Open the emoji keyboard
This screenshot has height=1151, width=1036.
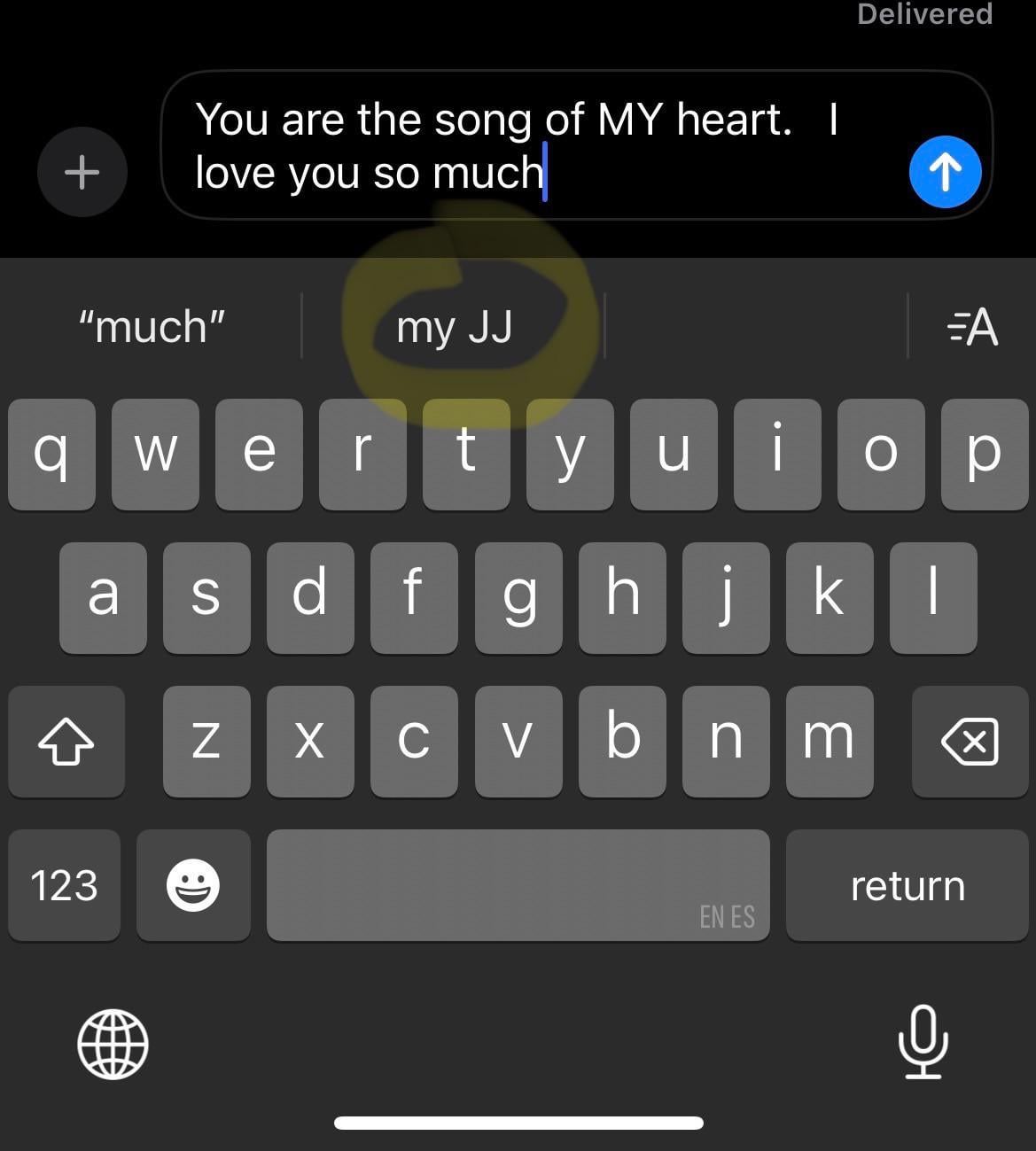point(193,885)
